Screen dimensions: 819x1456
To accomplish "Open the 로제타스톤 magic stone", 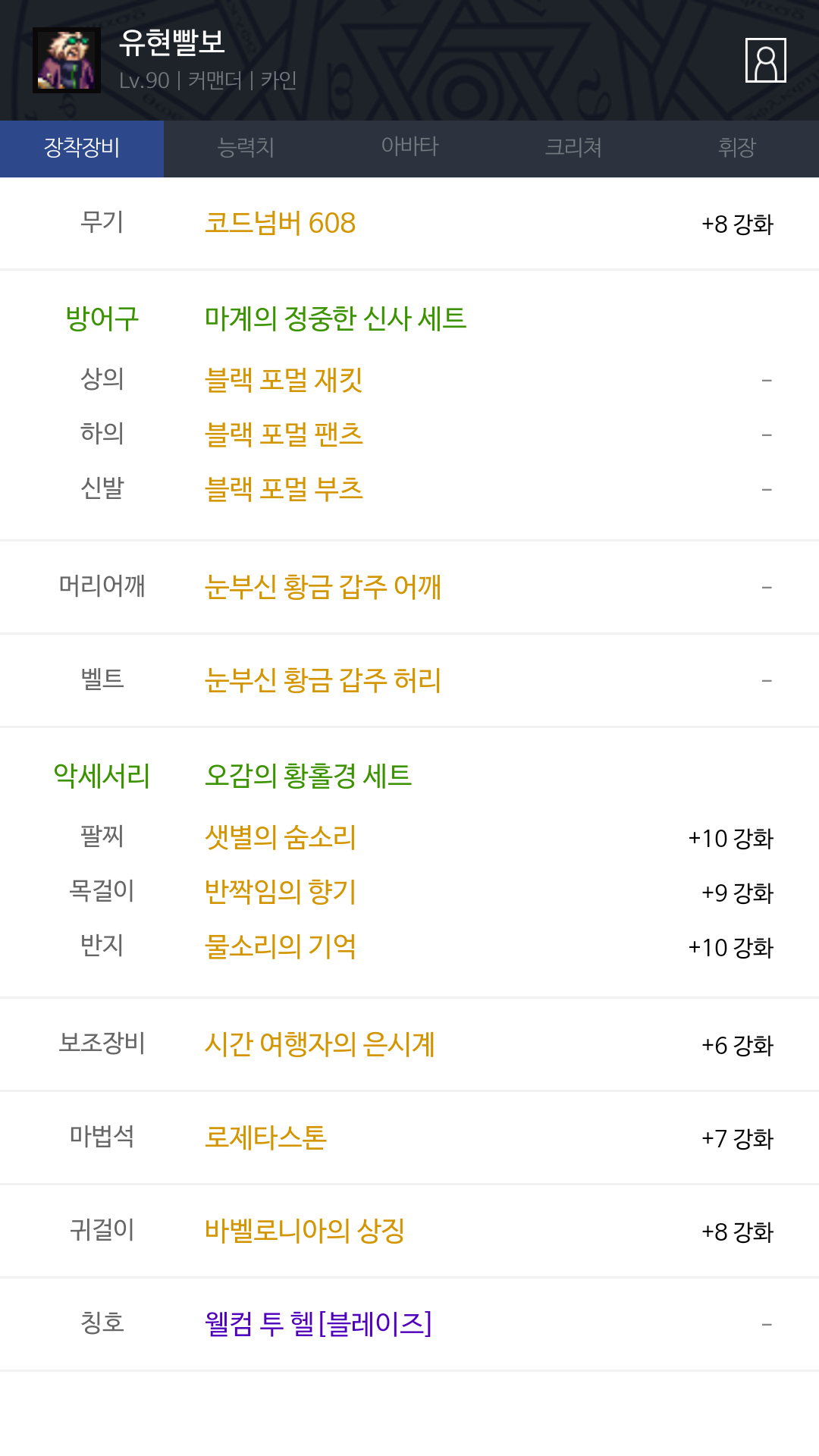I will 265,1138.
